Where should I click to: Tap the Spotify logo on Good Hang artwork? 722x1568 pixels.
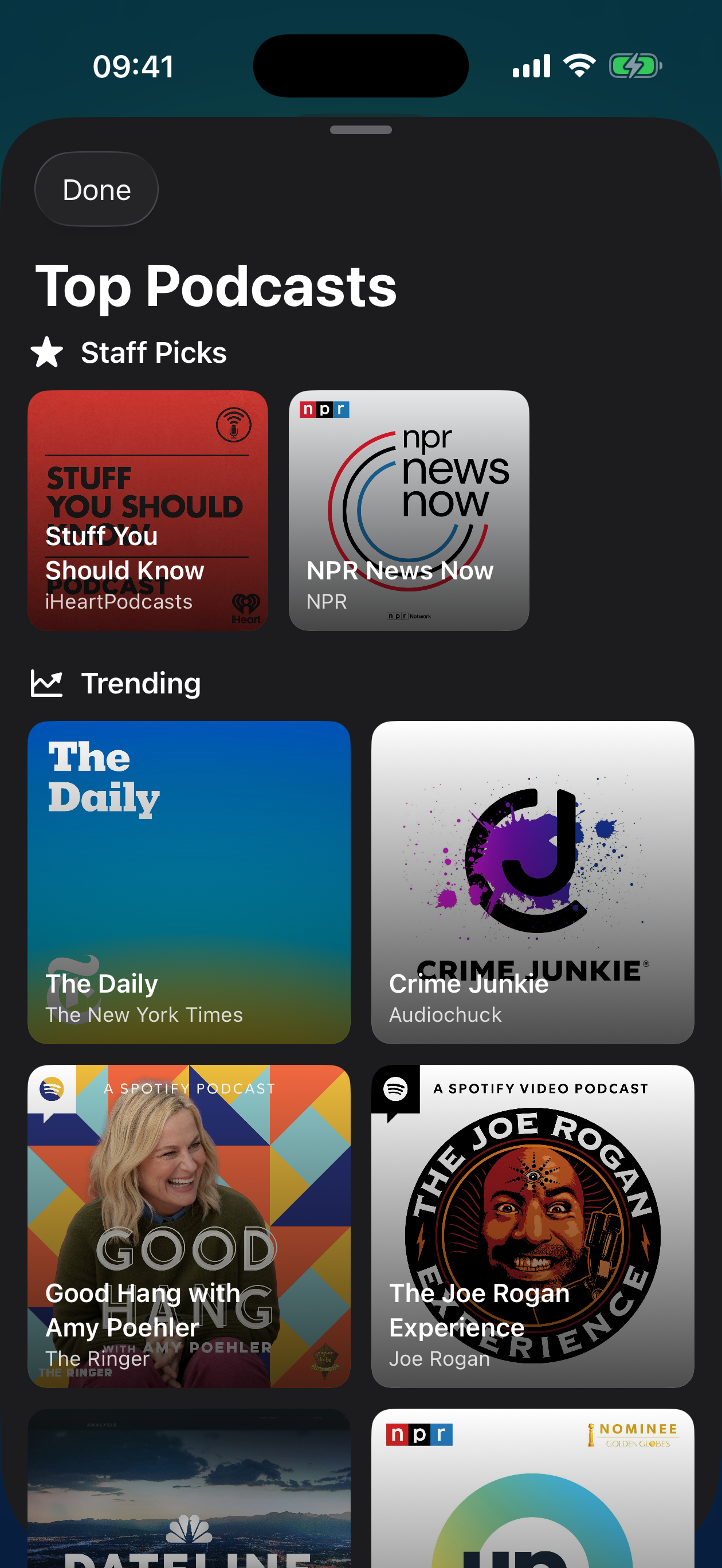point(51,1089)
